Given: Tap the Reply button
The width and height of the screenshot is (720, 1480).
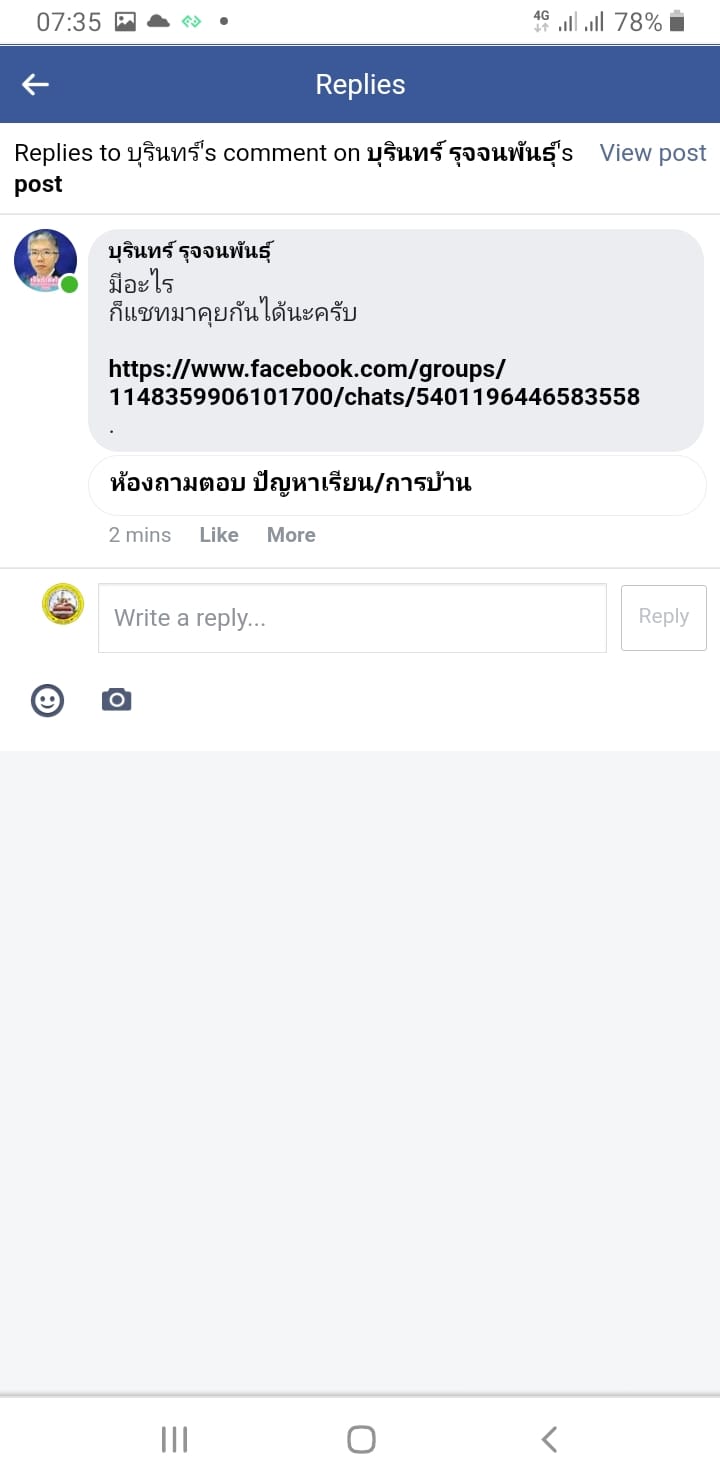Looking at the screenshot, I should 664,617.
